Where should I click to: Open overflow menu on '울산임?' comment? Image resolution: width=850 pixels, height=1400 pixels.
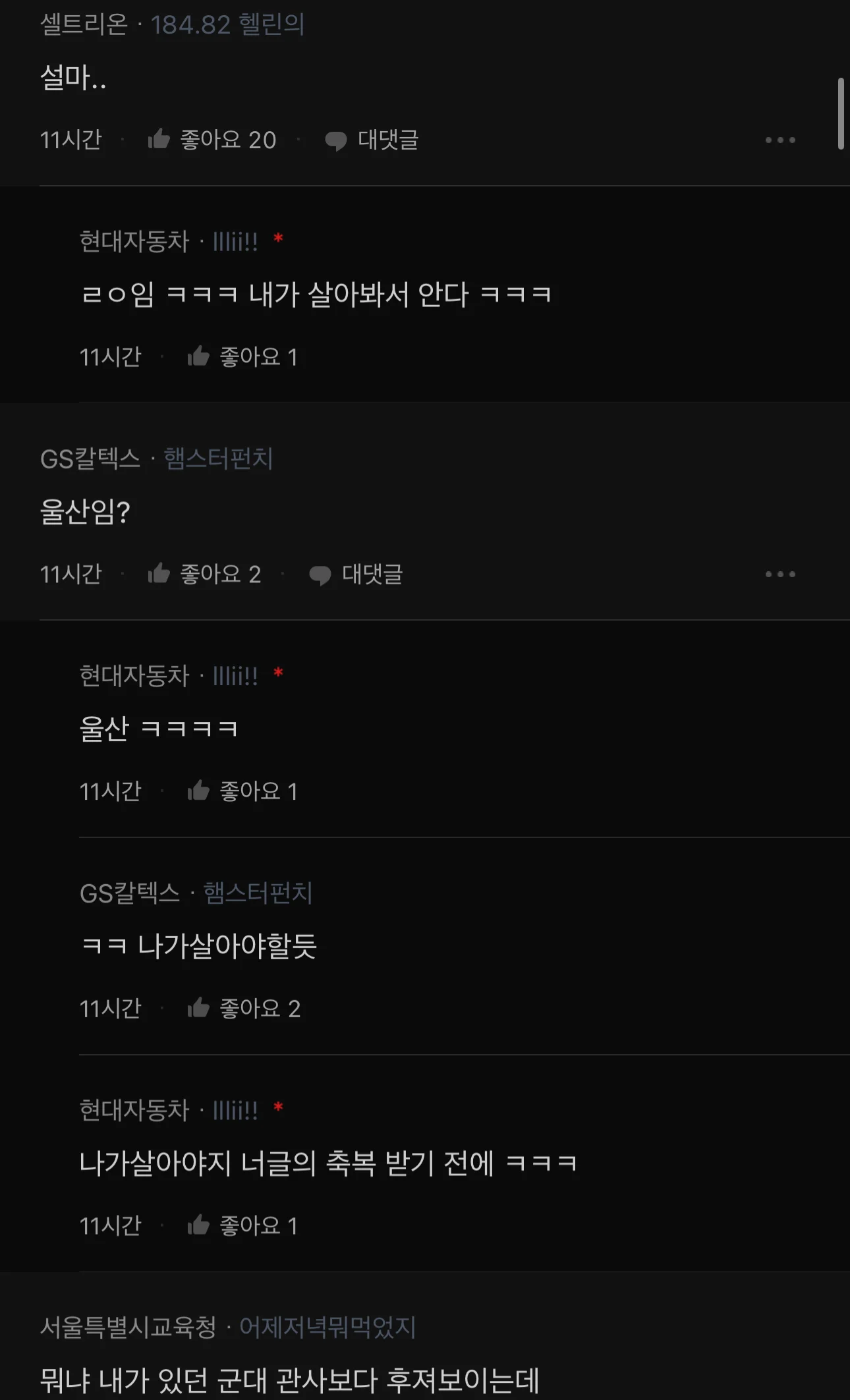pos(780,574)
